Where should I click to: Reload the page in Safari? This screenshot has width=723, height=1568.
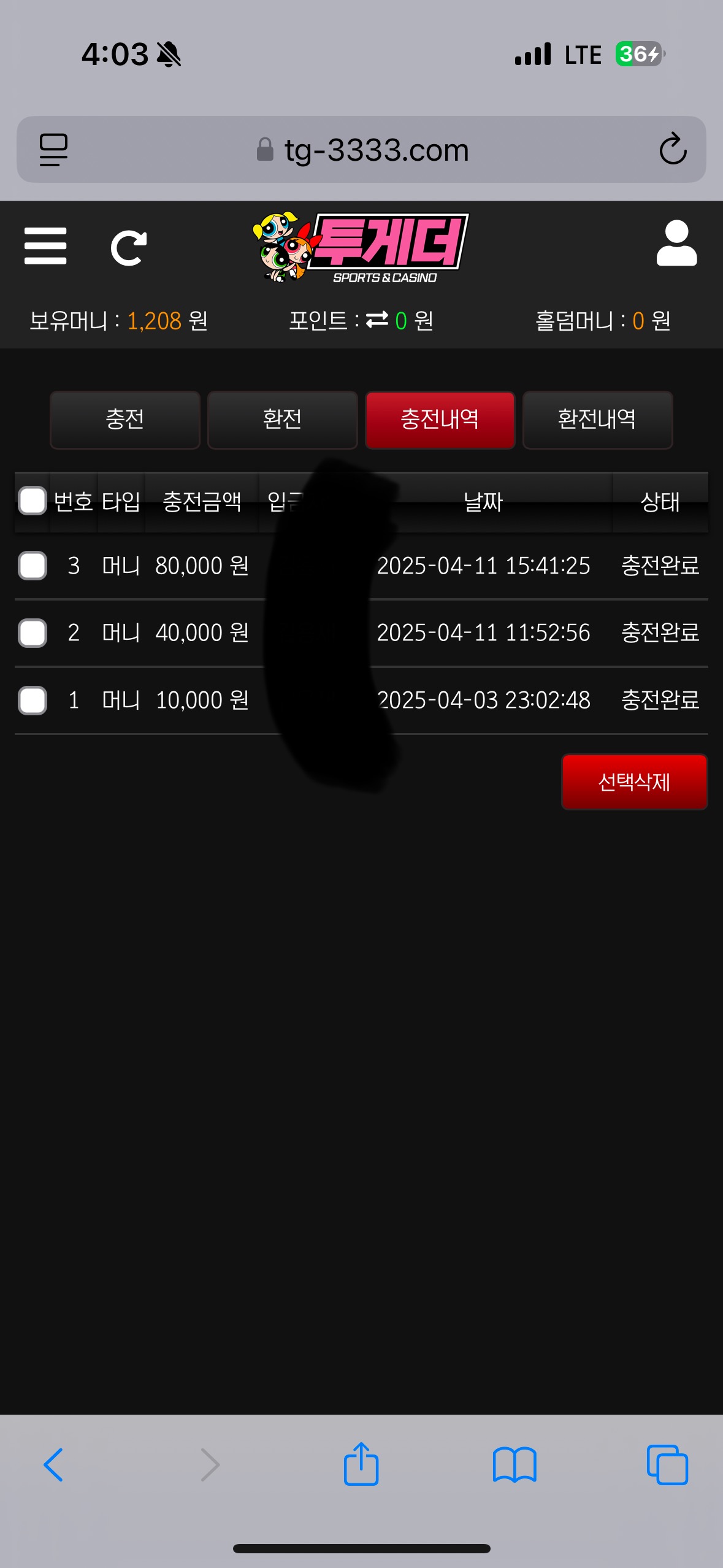click(673, 149)
